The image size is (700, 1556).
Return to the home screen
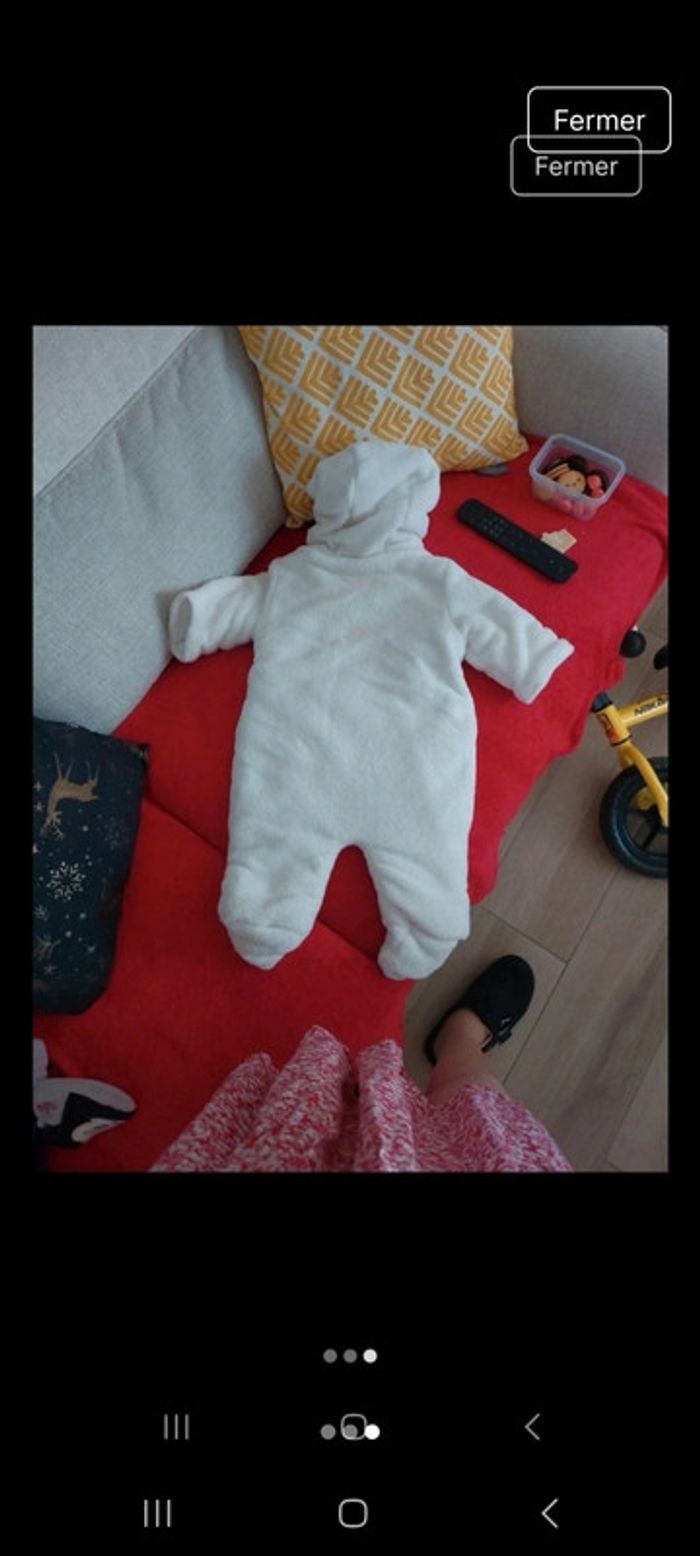[x=352, y=1513]
